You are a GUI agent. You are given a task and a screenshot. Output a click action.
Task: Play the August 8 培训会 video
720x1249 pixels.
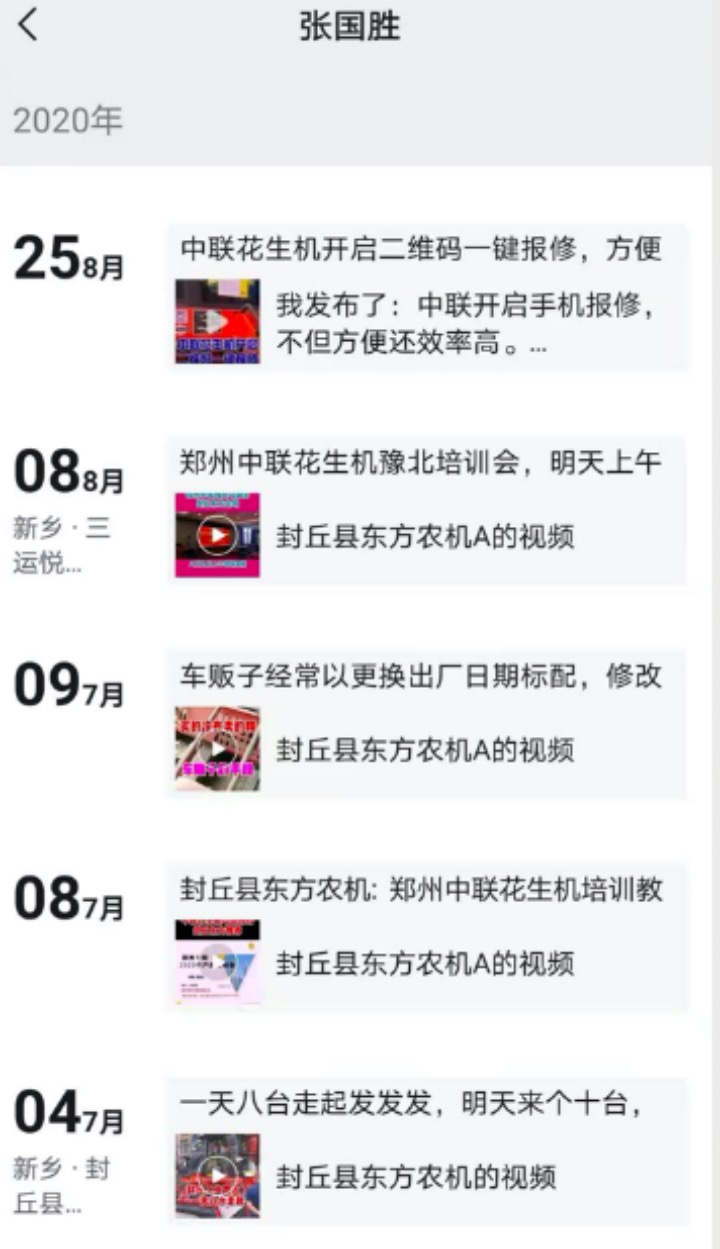[217, 533]
